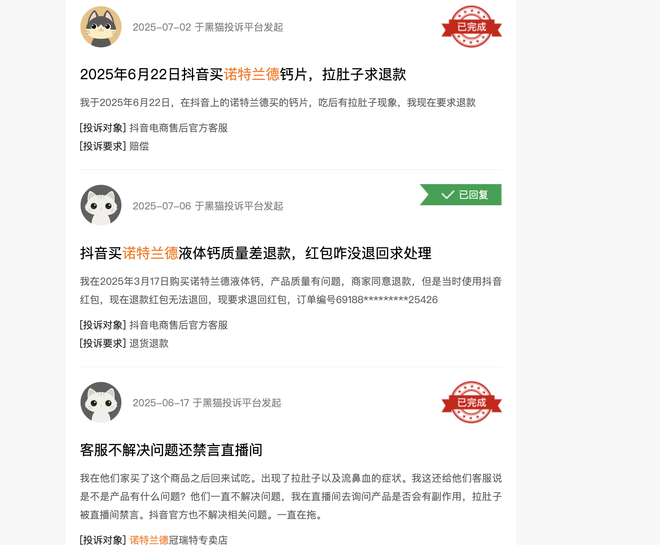View the profile of the 2025-07-02 complainant

coord(101,27)
